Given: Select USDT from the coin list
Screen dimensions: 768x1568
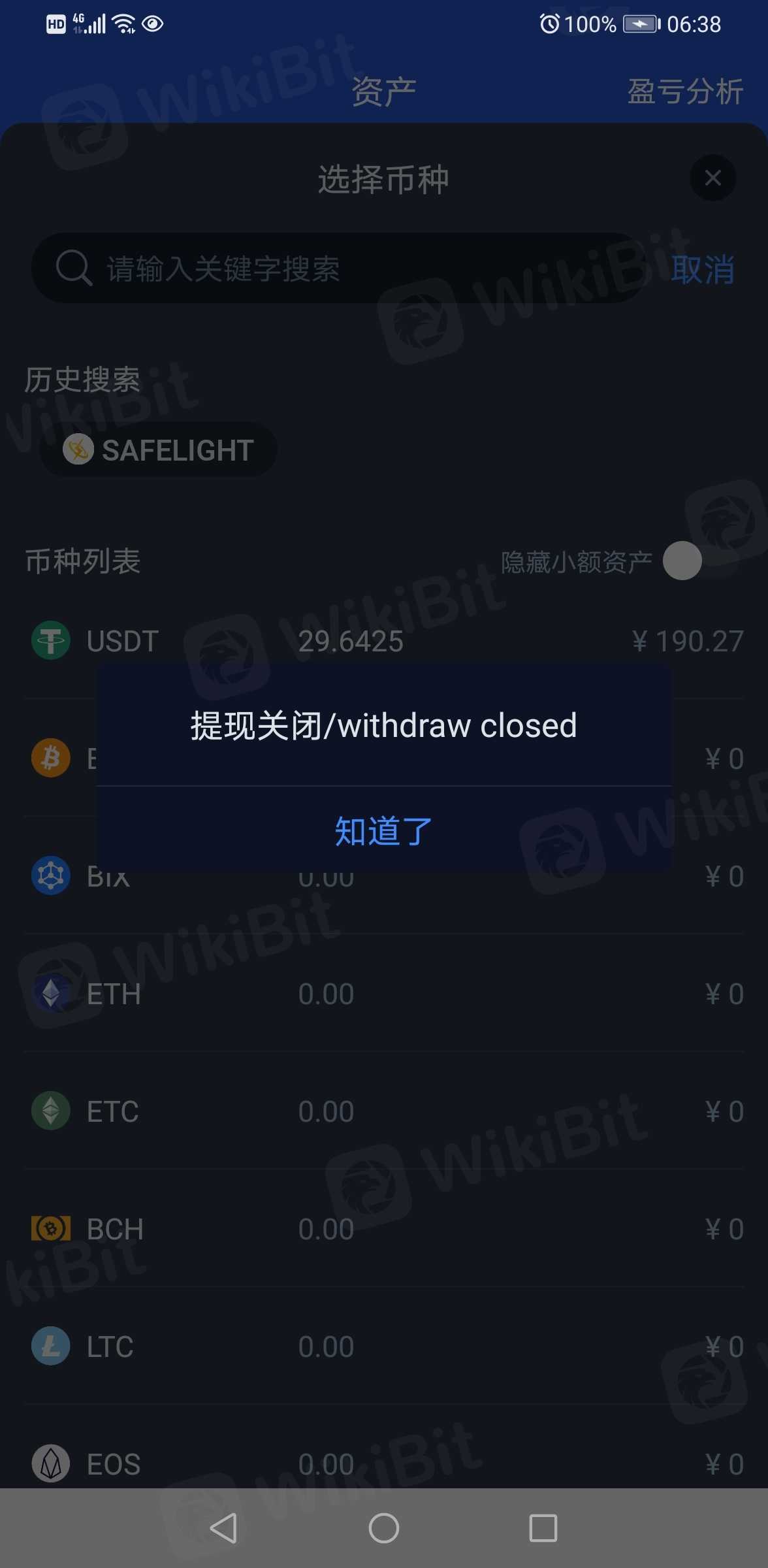Looking at the screenshot, I should coord(384,641).
